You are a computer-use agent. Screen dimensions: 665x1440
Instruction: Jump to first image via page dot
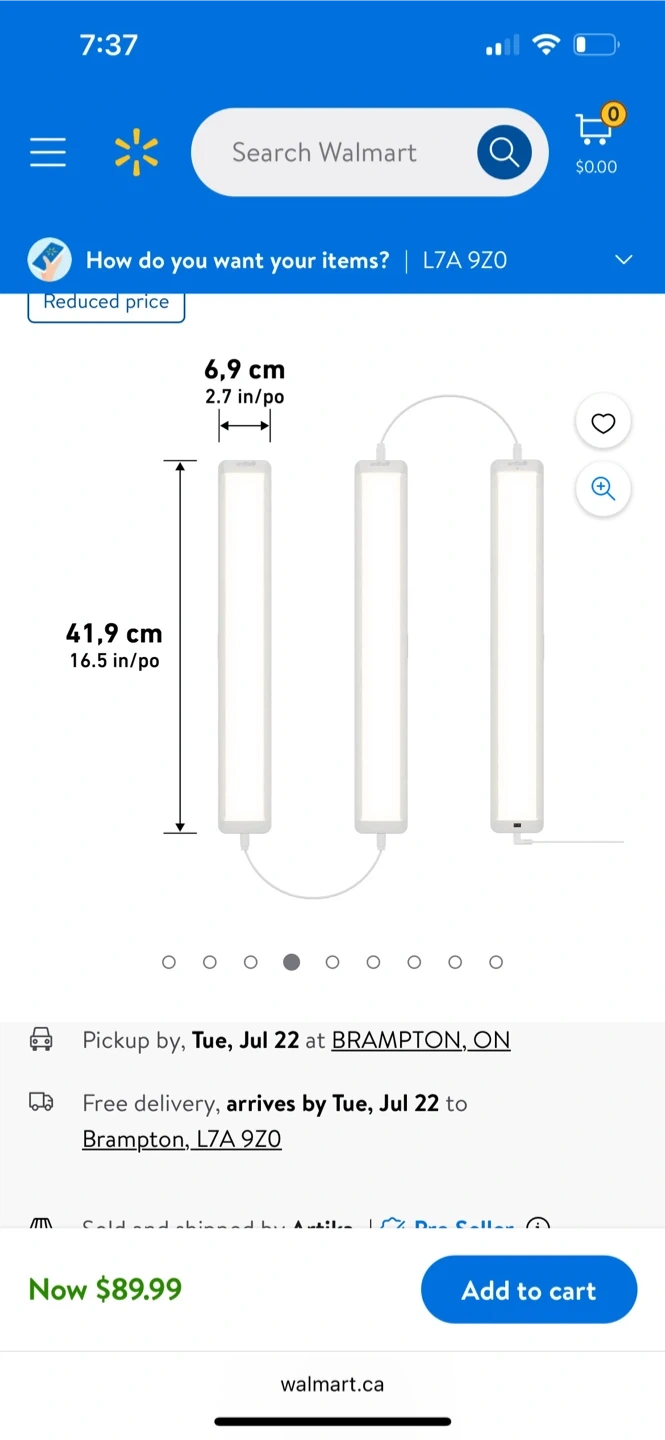169,962
